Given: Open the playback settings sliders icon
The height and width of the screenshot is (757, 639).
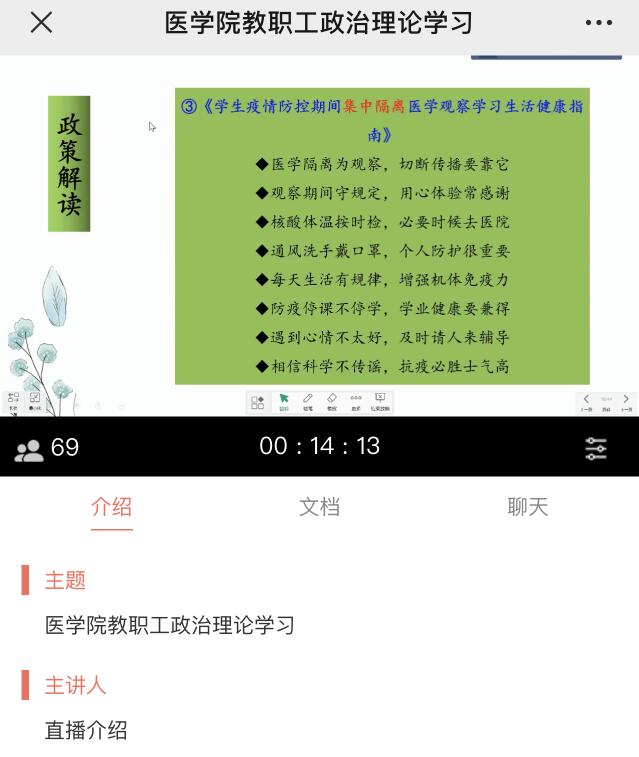Looking at the screenshot, I should 596,448.
